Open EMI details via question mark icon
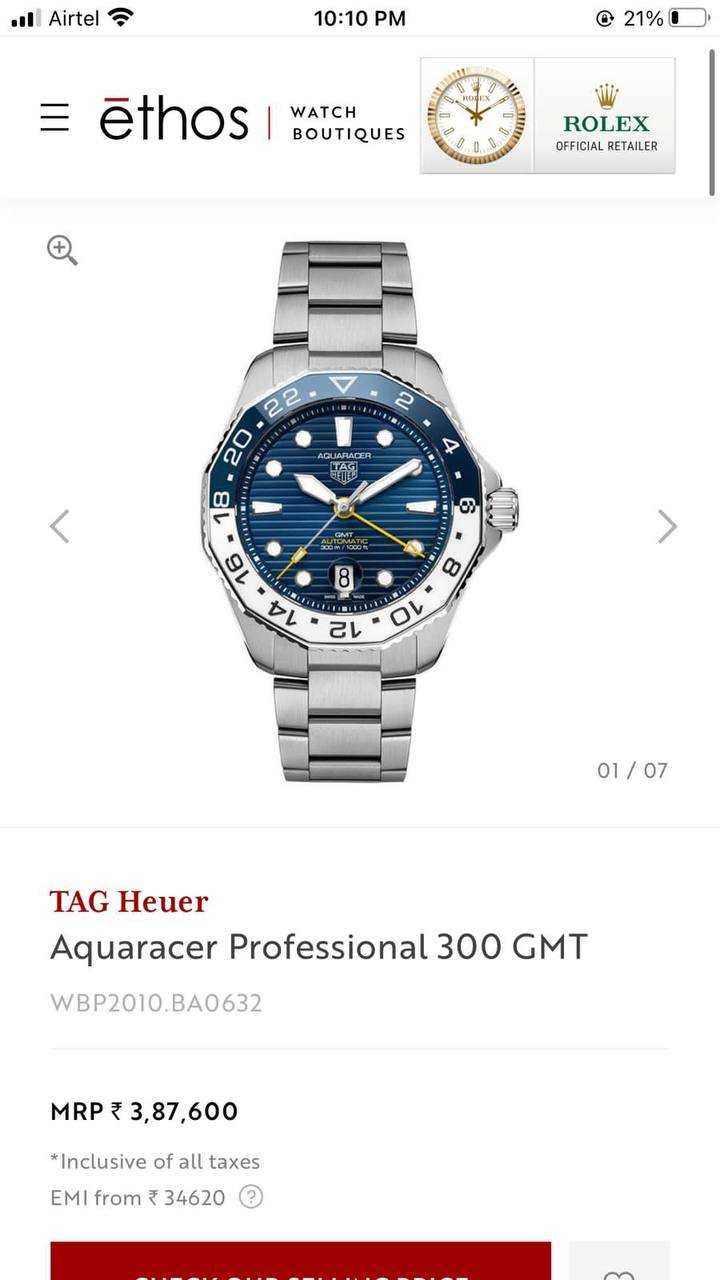This screenshot has width=720, height=1280. coord(251,1197)
